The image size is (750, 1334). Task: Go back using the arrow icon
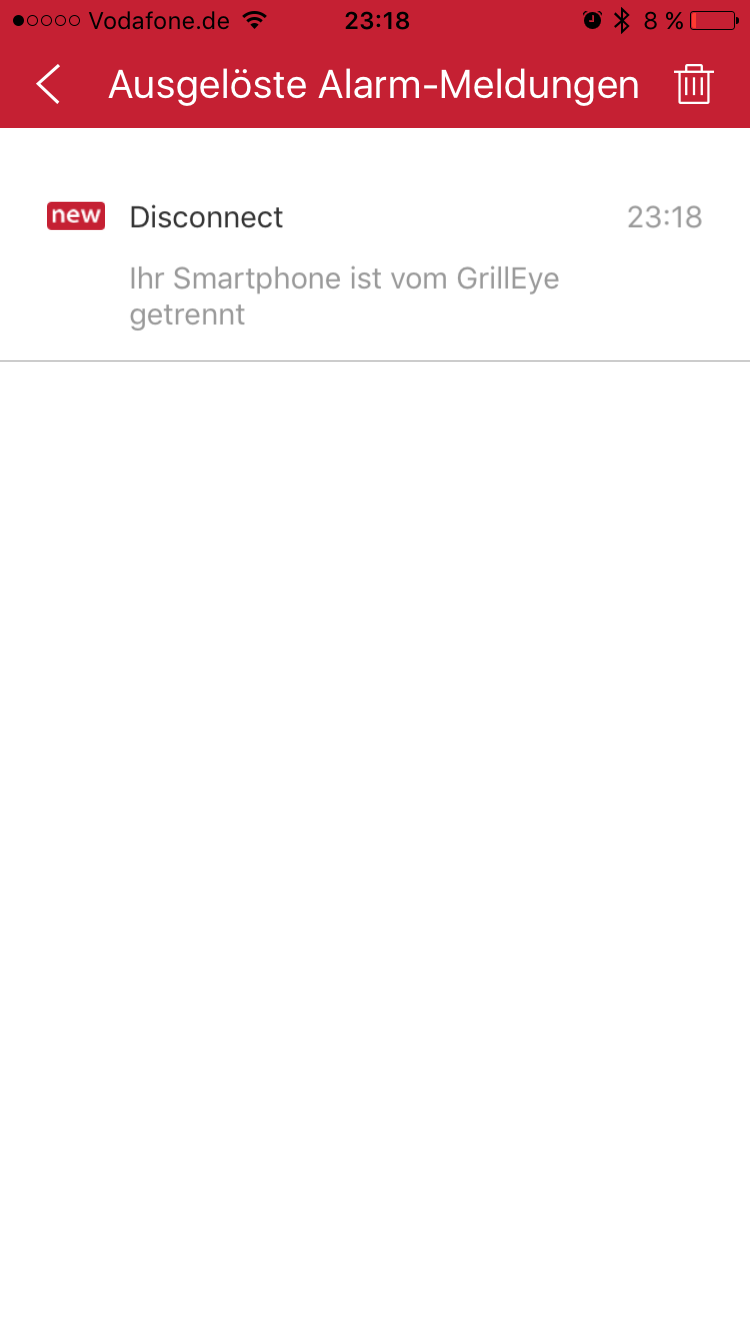(x=48, y=85)
